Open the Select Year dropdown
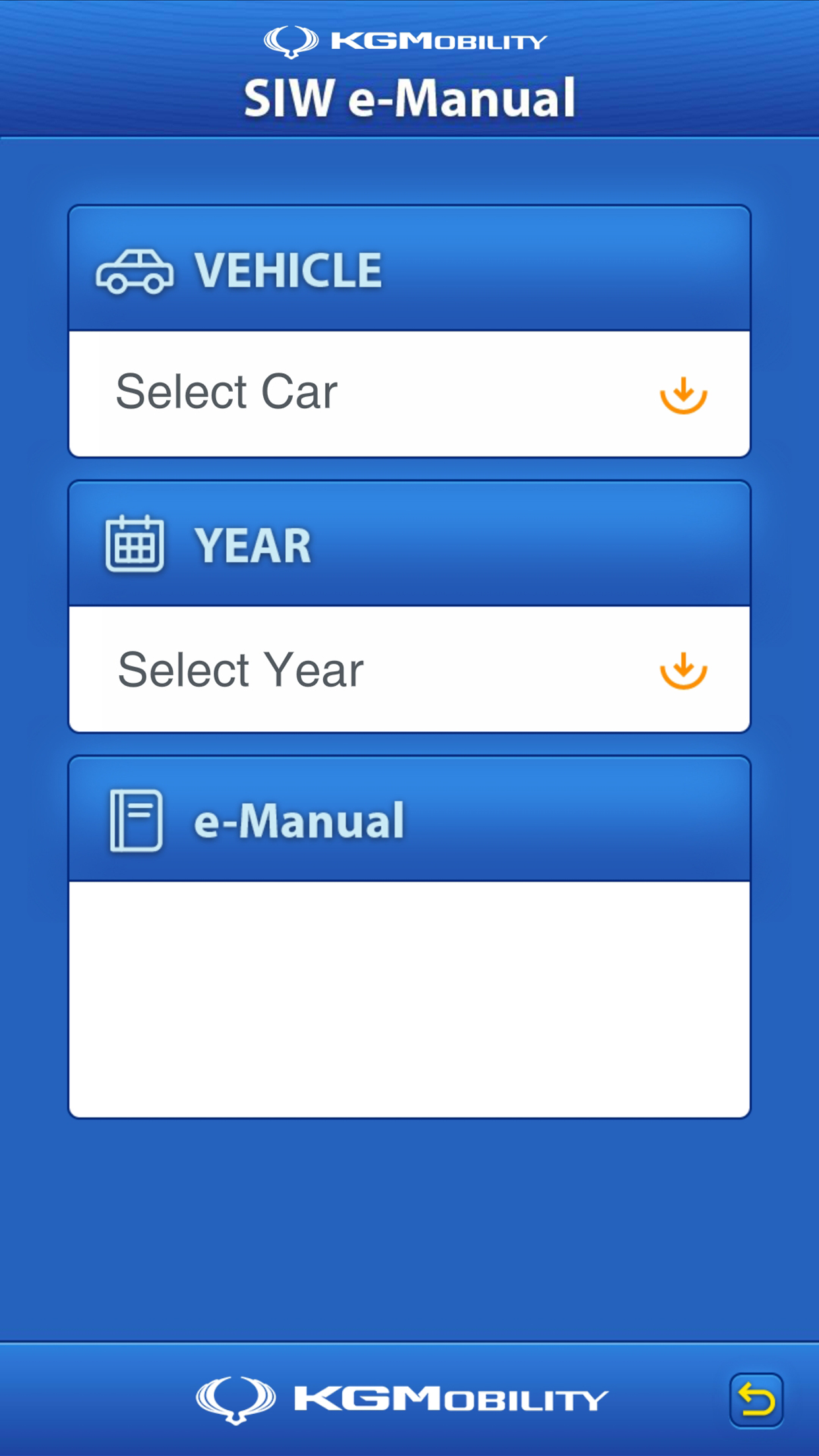 point(409,669)
